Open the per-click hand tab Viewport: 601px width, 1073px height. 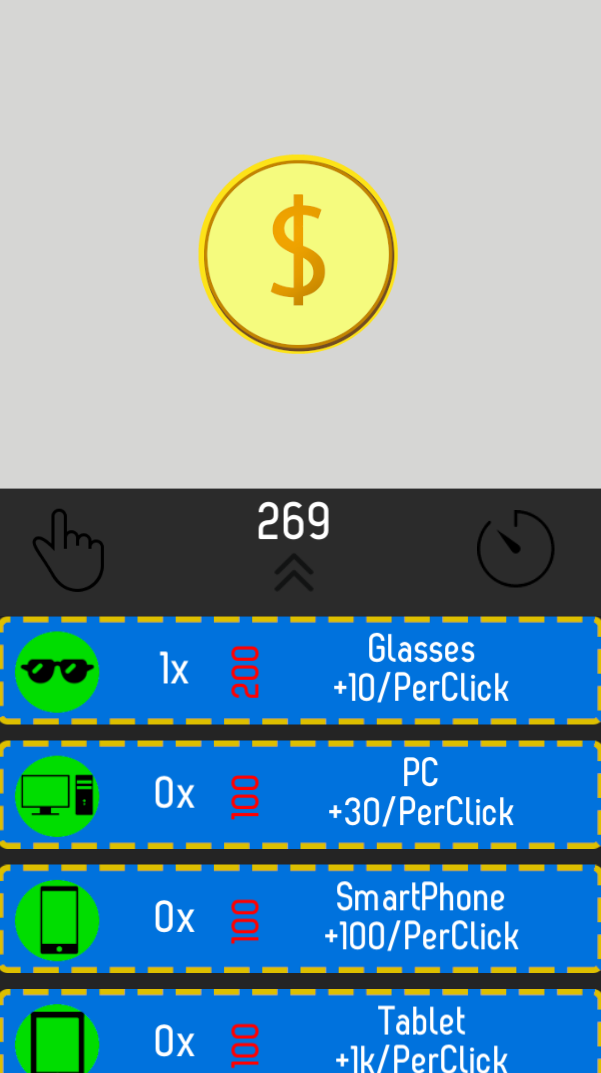(68, 549)
